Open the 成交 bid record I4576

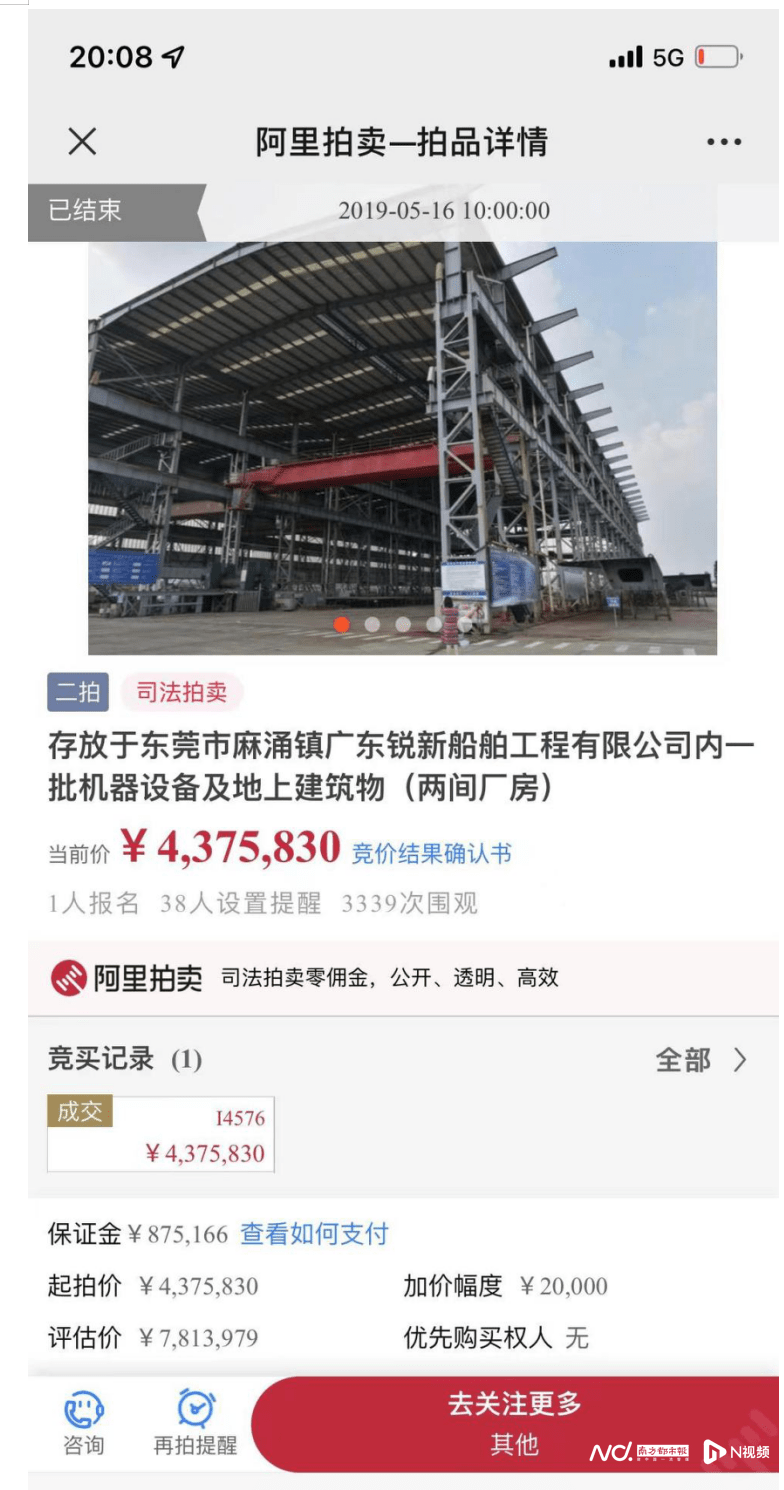pyautogui.click(x=161, y=1135)
